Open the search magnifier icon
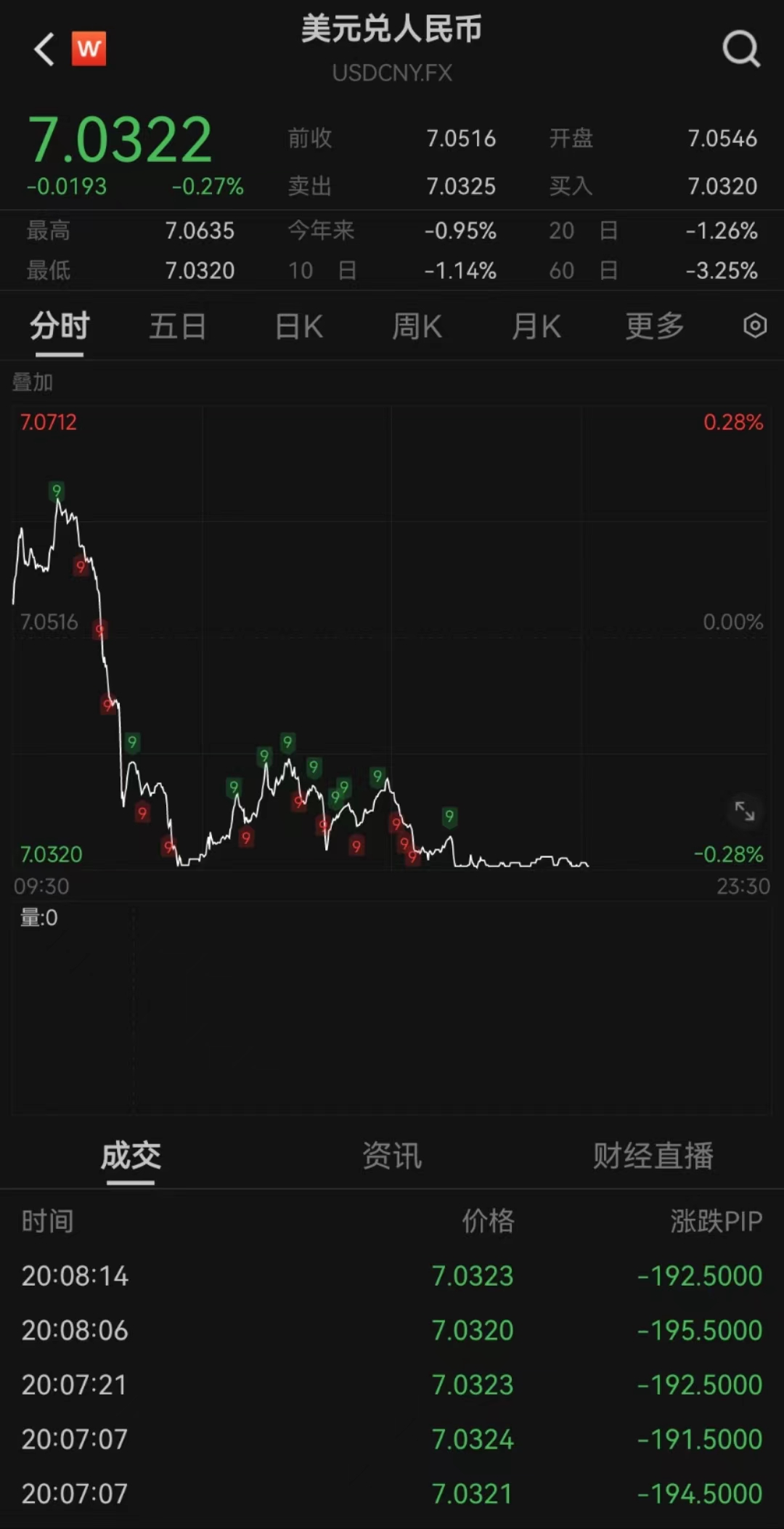This screenshot has height=1529, width=784. click(740, 49)
